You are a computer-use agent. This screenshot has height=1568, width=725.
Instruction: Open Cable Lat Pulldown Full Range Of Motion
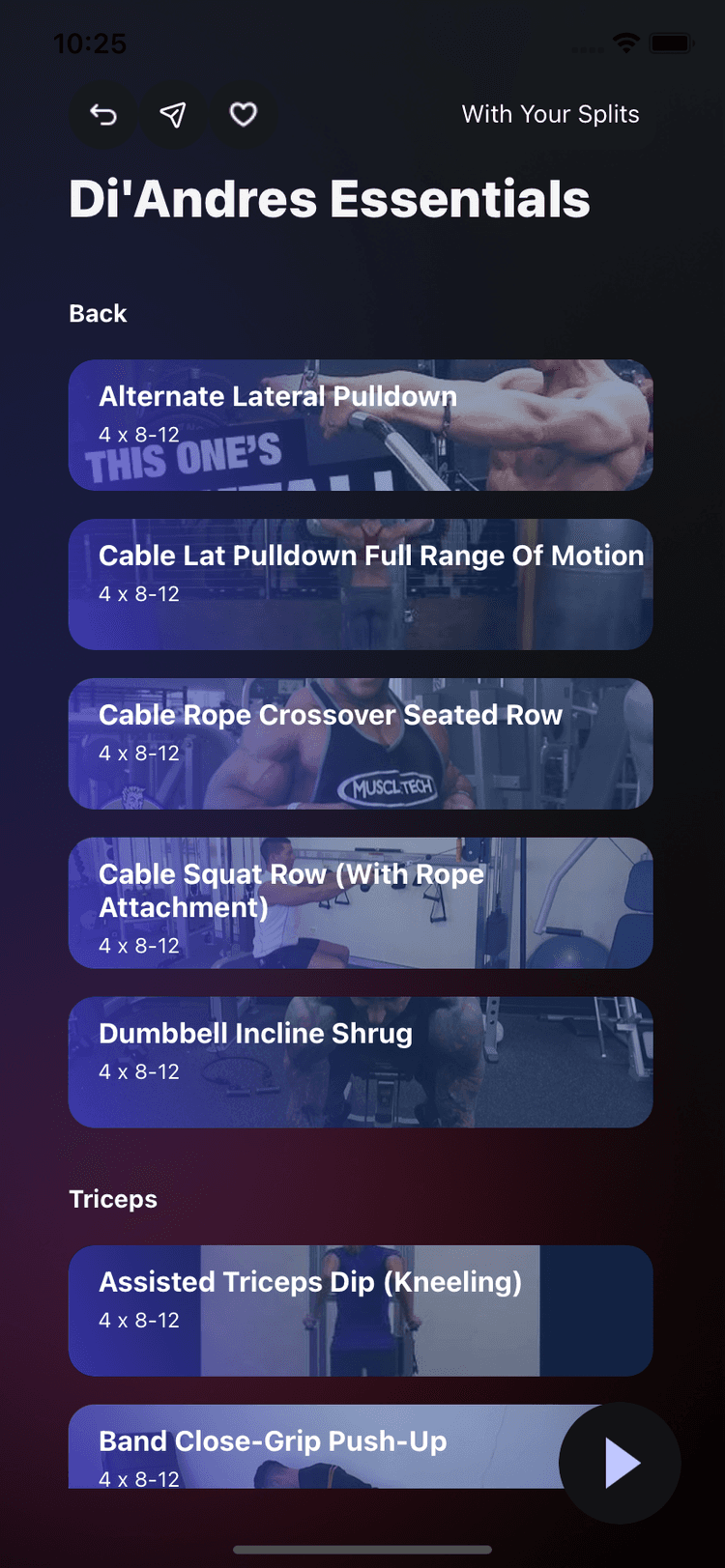361,584
